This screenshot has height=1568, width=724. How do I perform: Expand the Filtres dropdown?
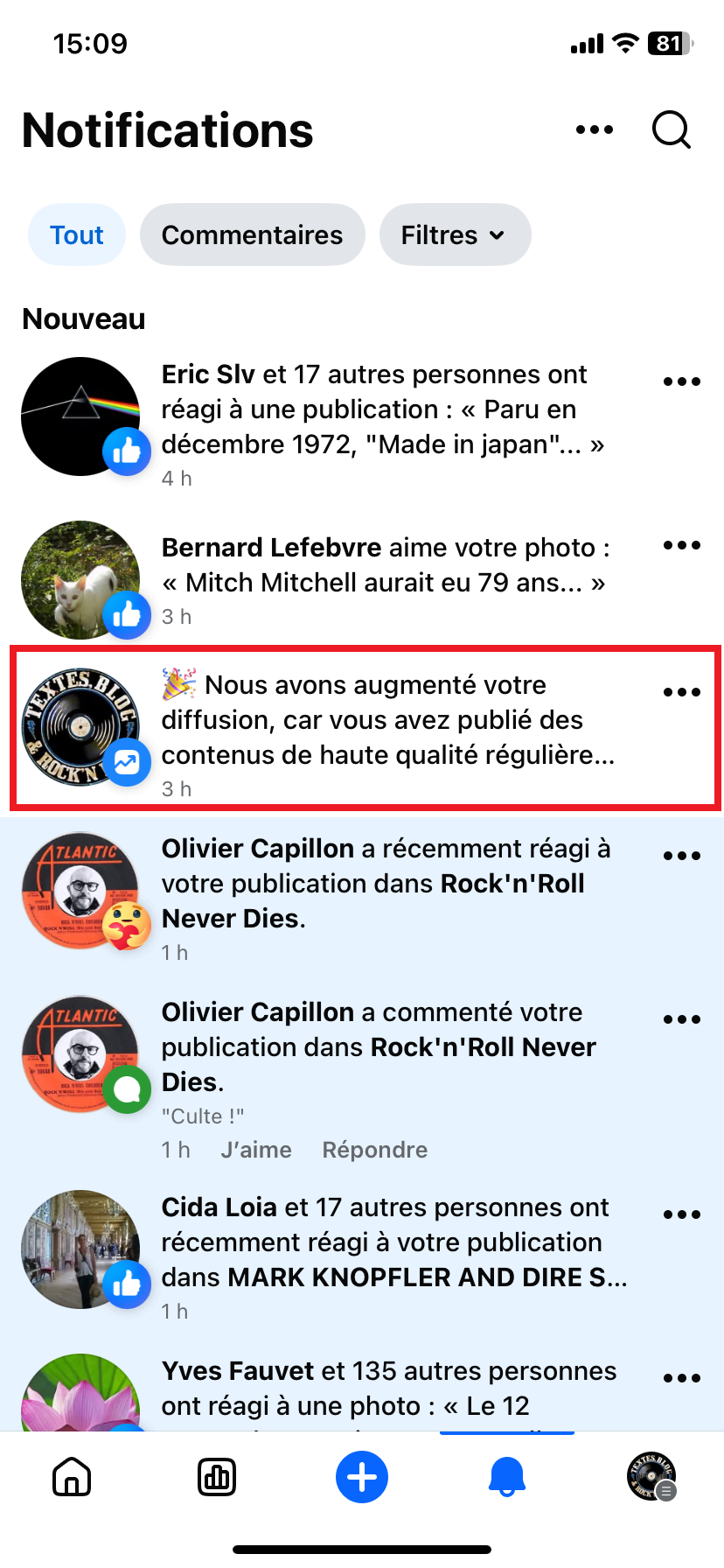tap(455, 234)
